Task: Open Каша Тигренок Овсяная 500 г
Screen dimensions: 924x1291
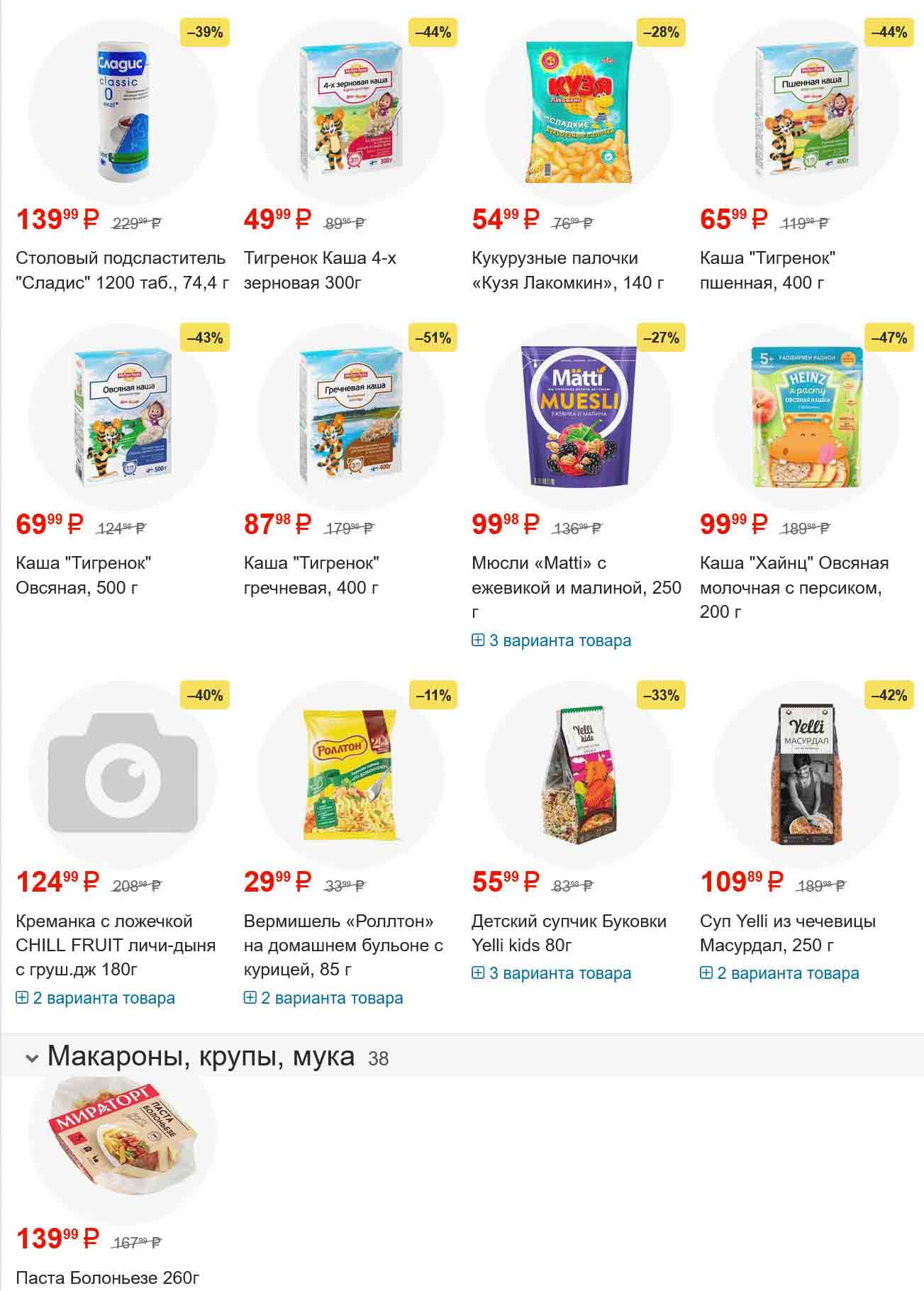Action: coord(84,575)
